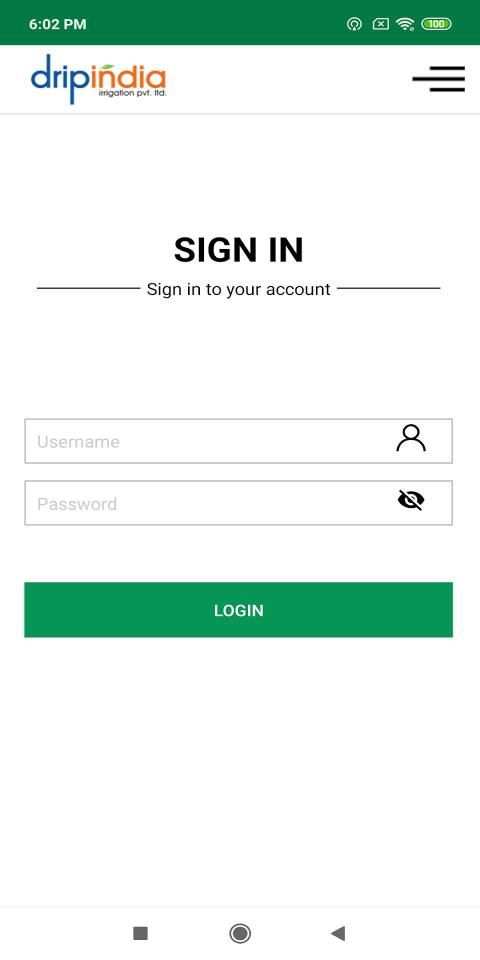Go to the system home screen
This screenshot has height=960, width=480.
(x=239, y=933)
